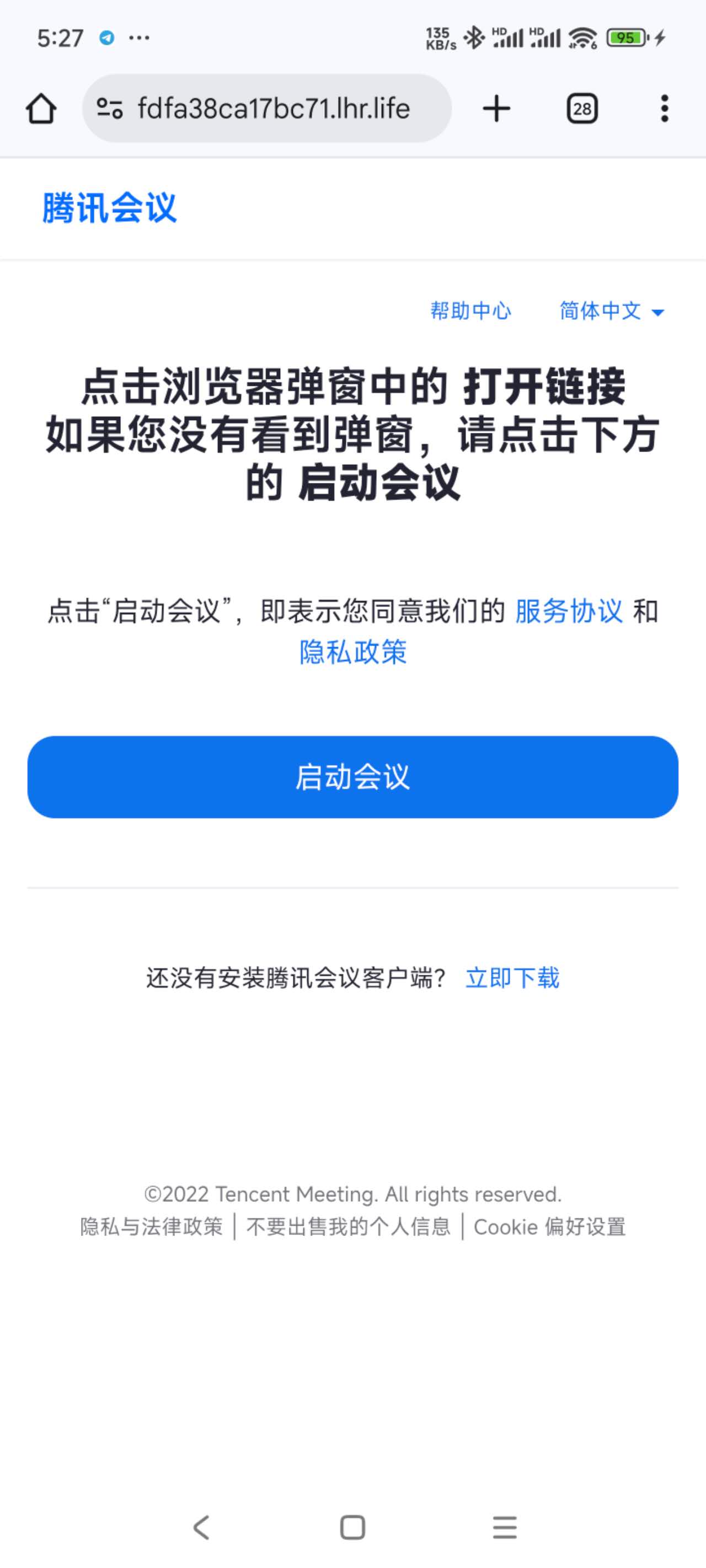The image size is (706, 1568).
Task: Go to the browser home page
Action: point(41,109)
